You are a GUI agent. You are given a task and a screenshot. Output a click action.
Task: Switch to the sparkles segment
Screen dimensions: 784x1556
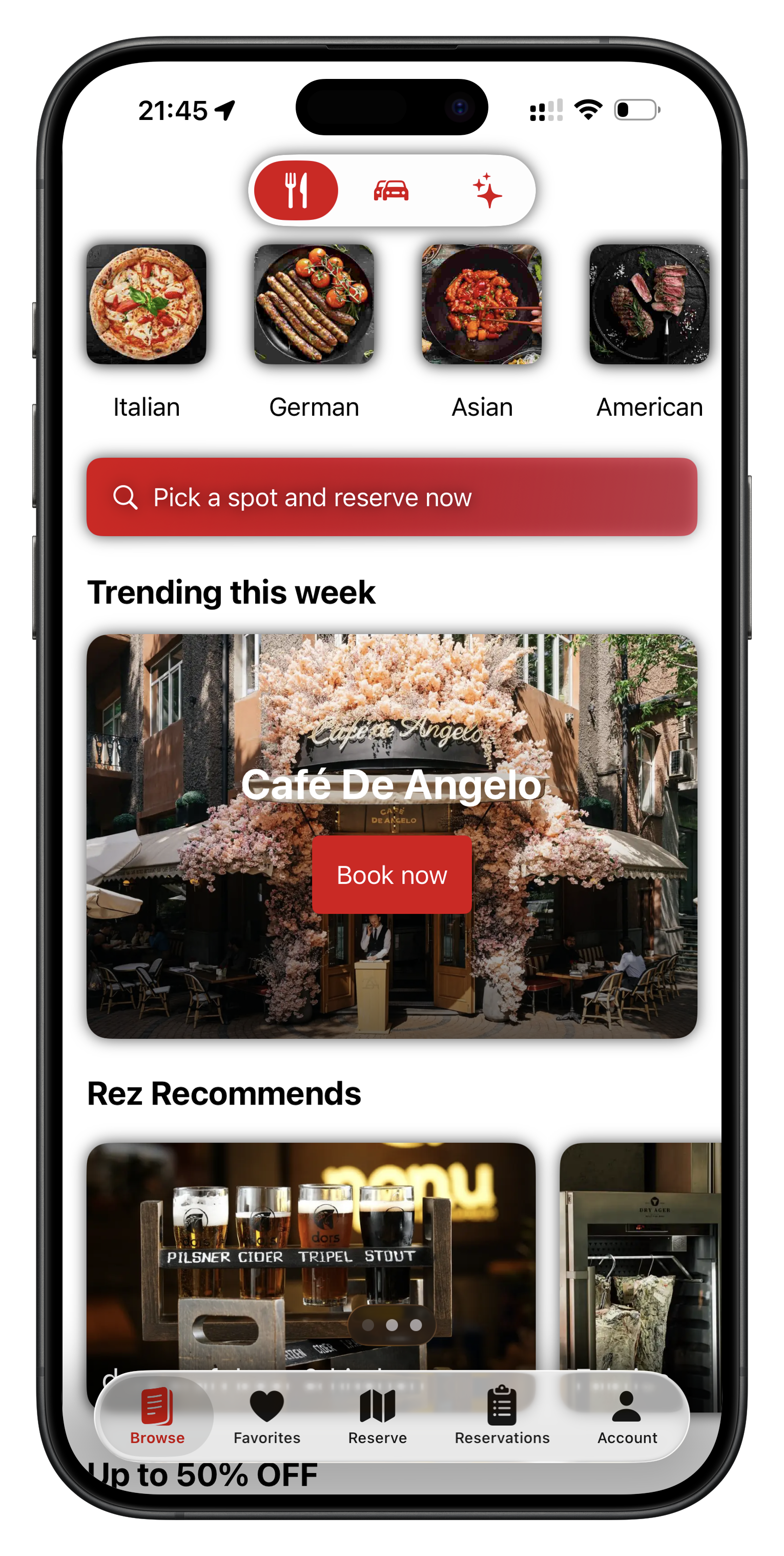(x=487, y=190)
